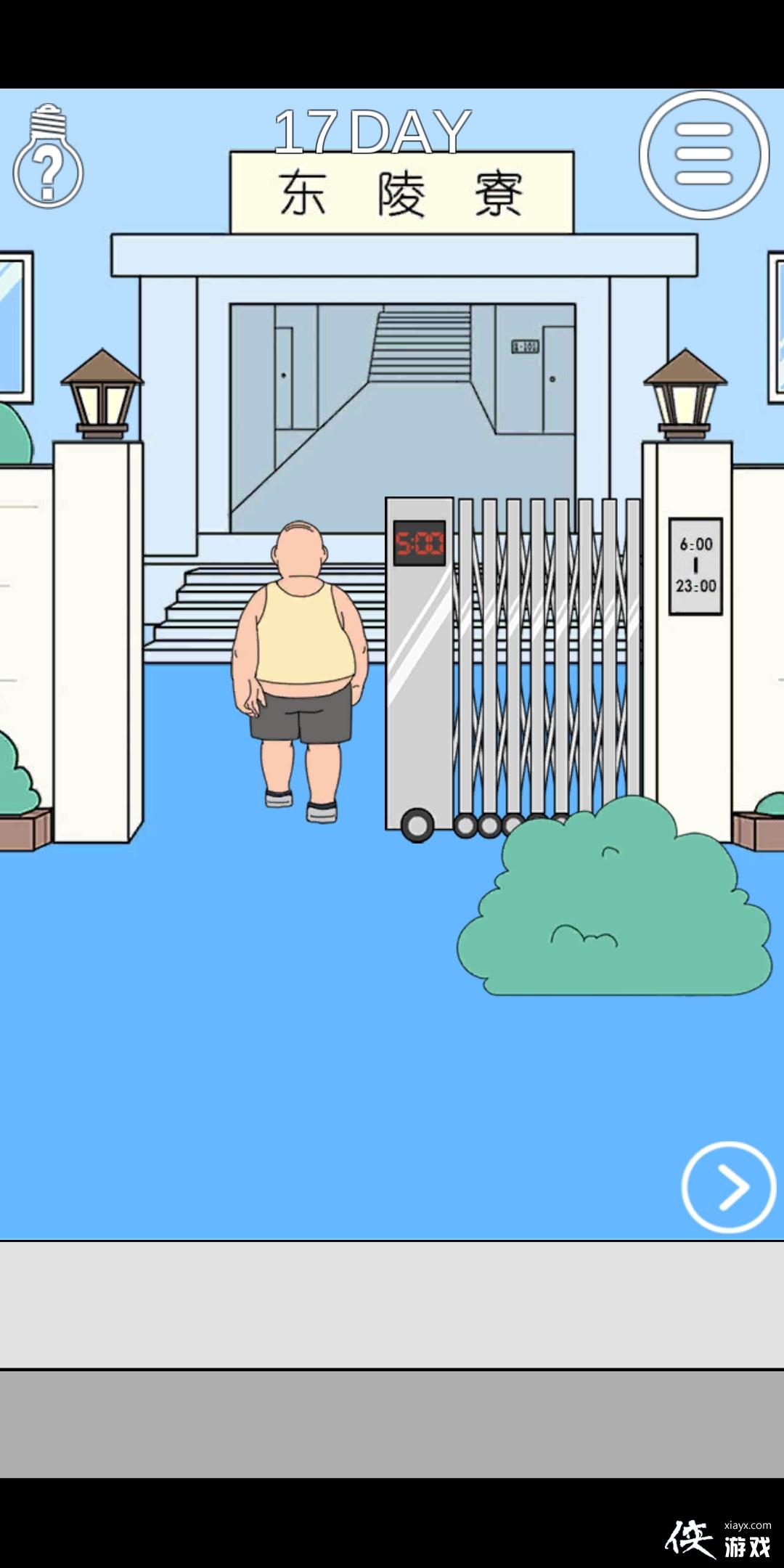Open the lightbulb hint button
784x1568 pixels.
click(48, 158)
